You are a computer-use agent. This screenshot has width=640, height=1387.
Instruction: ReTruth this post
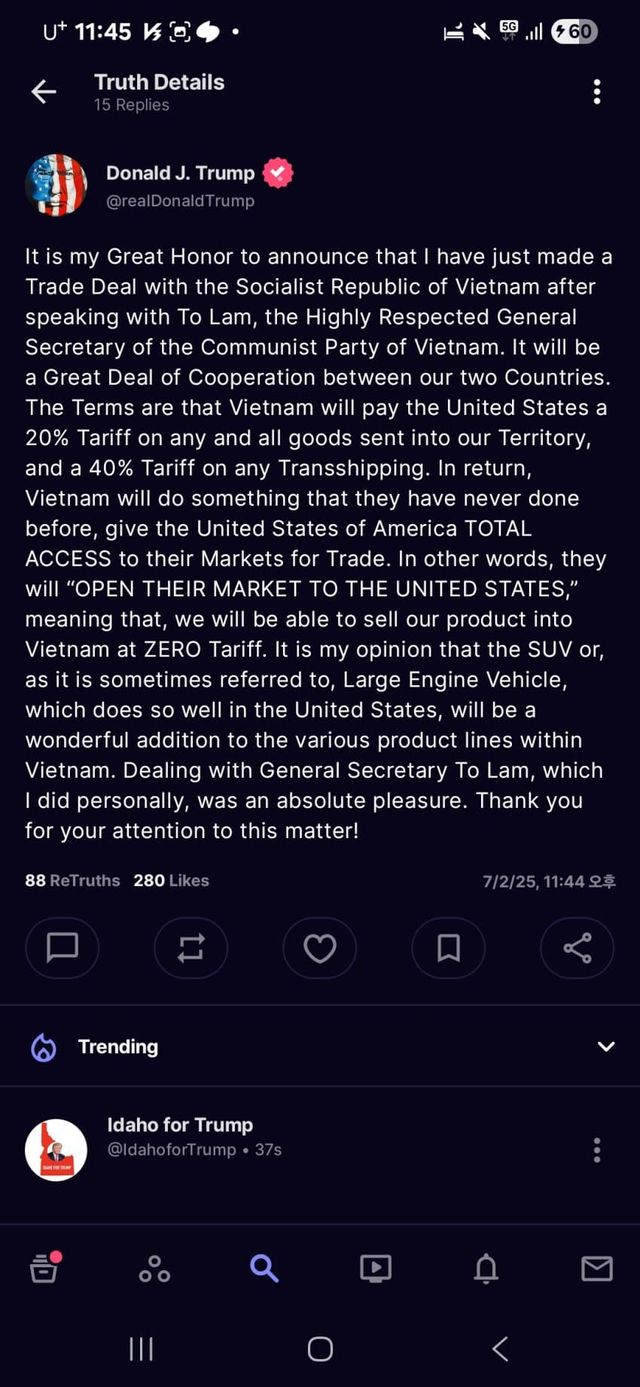(x=191, y=947)
